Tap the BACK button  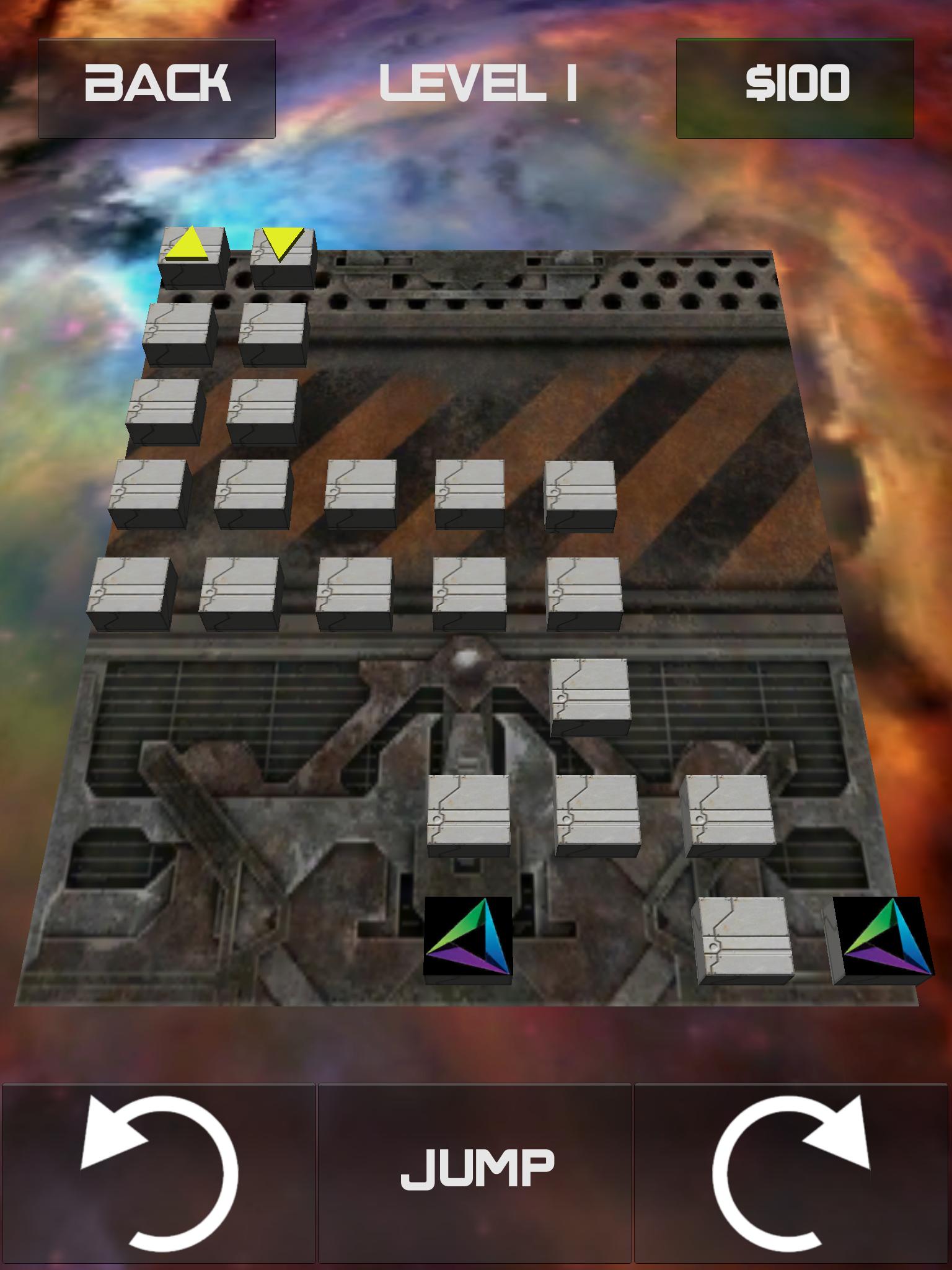(157, 88)
